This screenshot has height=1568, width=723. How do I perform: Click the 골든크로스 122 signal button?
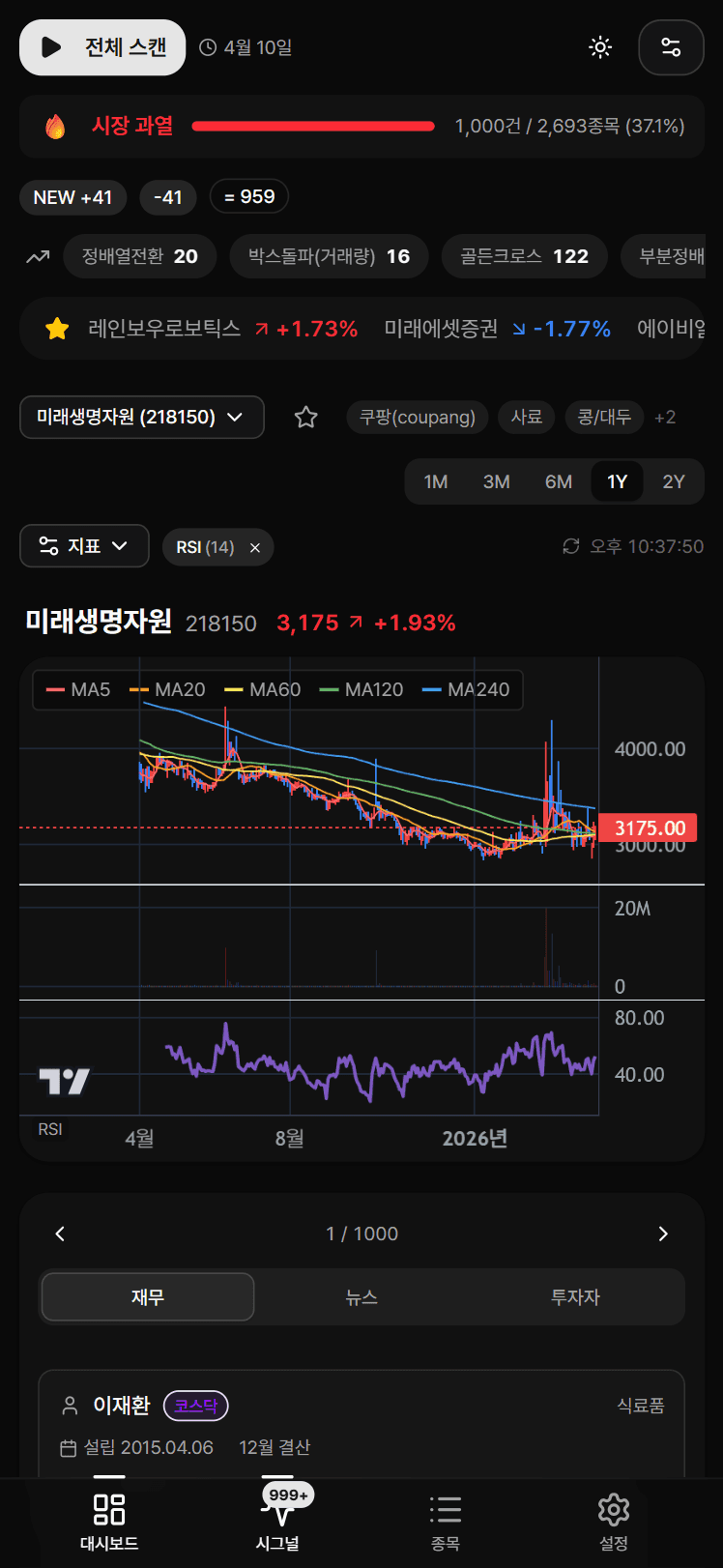524,256
